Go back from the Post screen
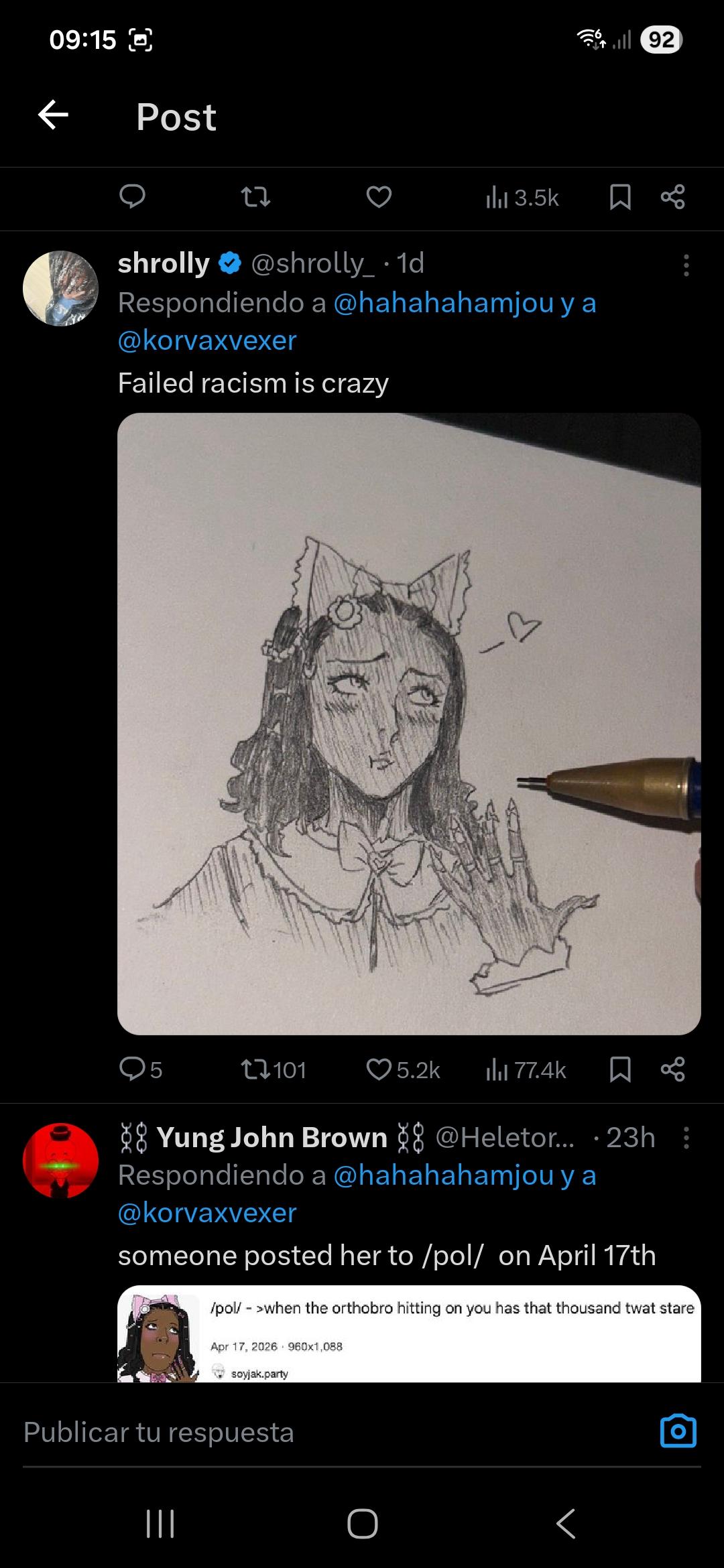This screenshot has height=1568, width=724. pos(54,115)
